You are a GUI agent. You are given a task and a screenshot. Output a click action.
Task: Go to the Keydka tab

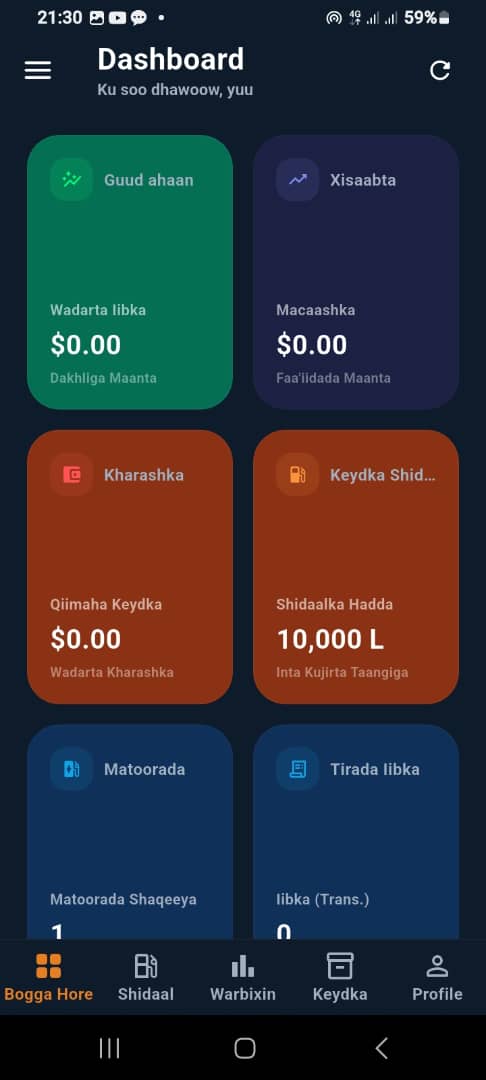tap(339, 977)
